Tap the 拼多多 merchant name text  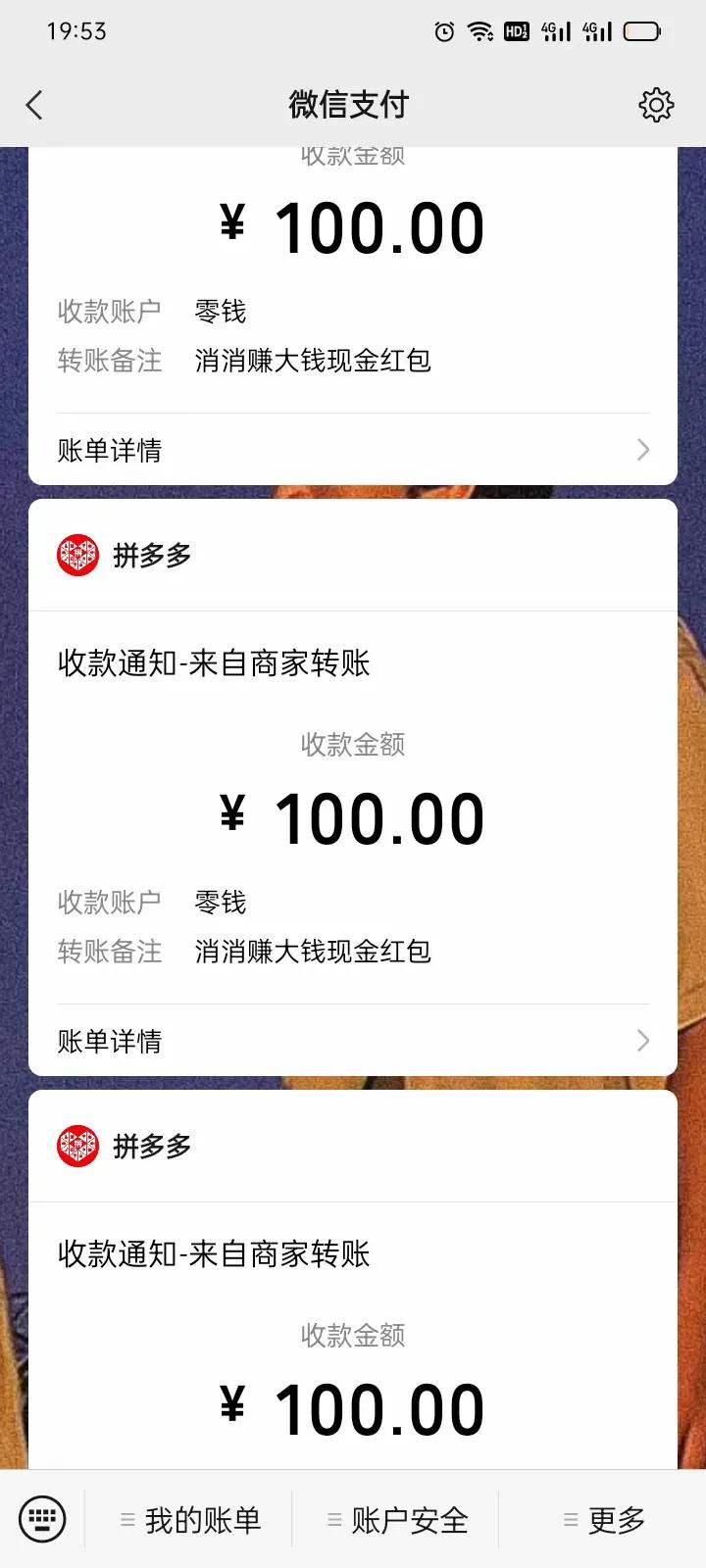[x=153, y=555]
